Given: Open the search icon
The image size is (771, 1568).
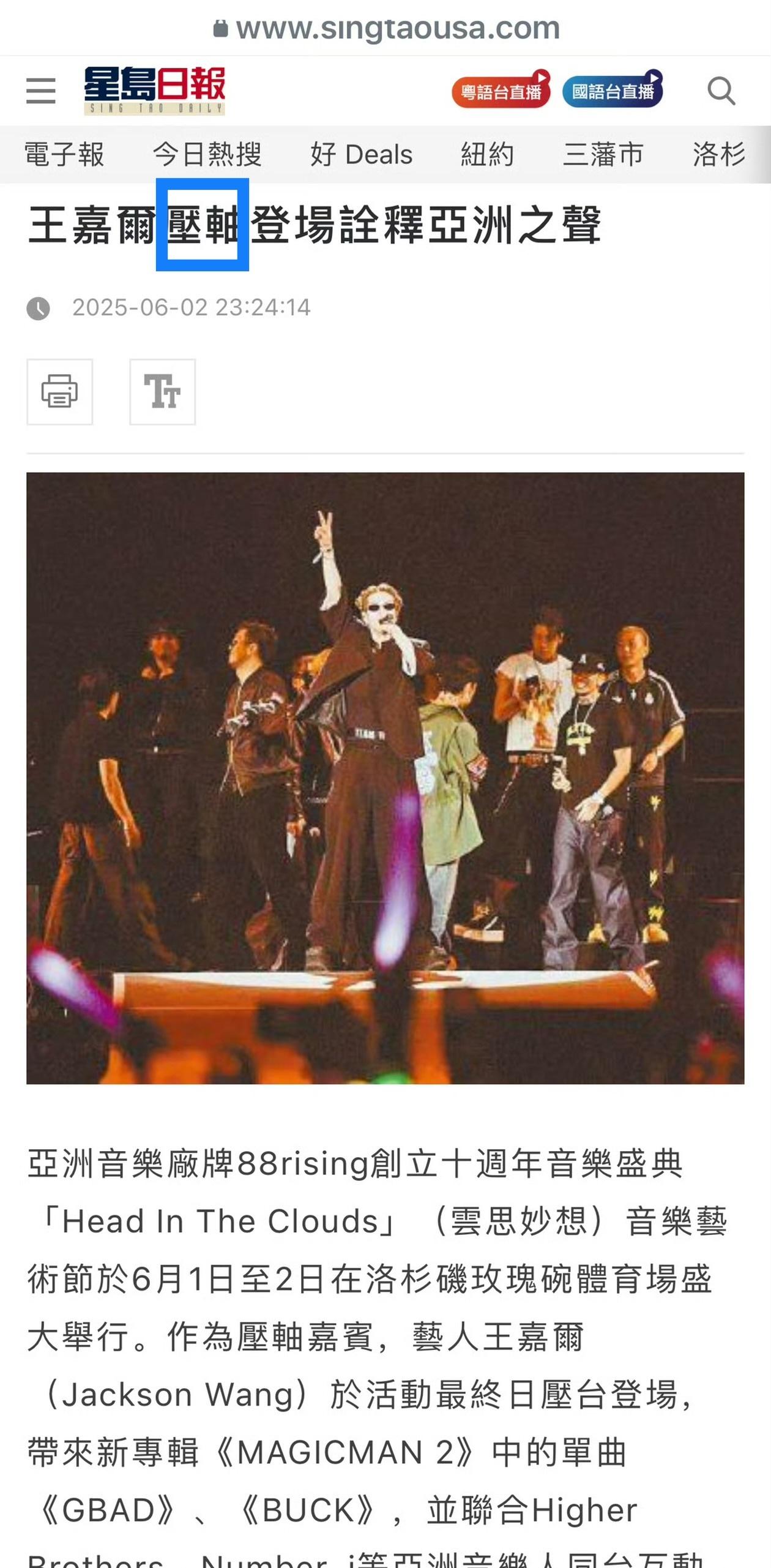Looking at the screenshot, I should point(721,91).
